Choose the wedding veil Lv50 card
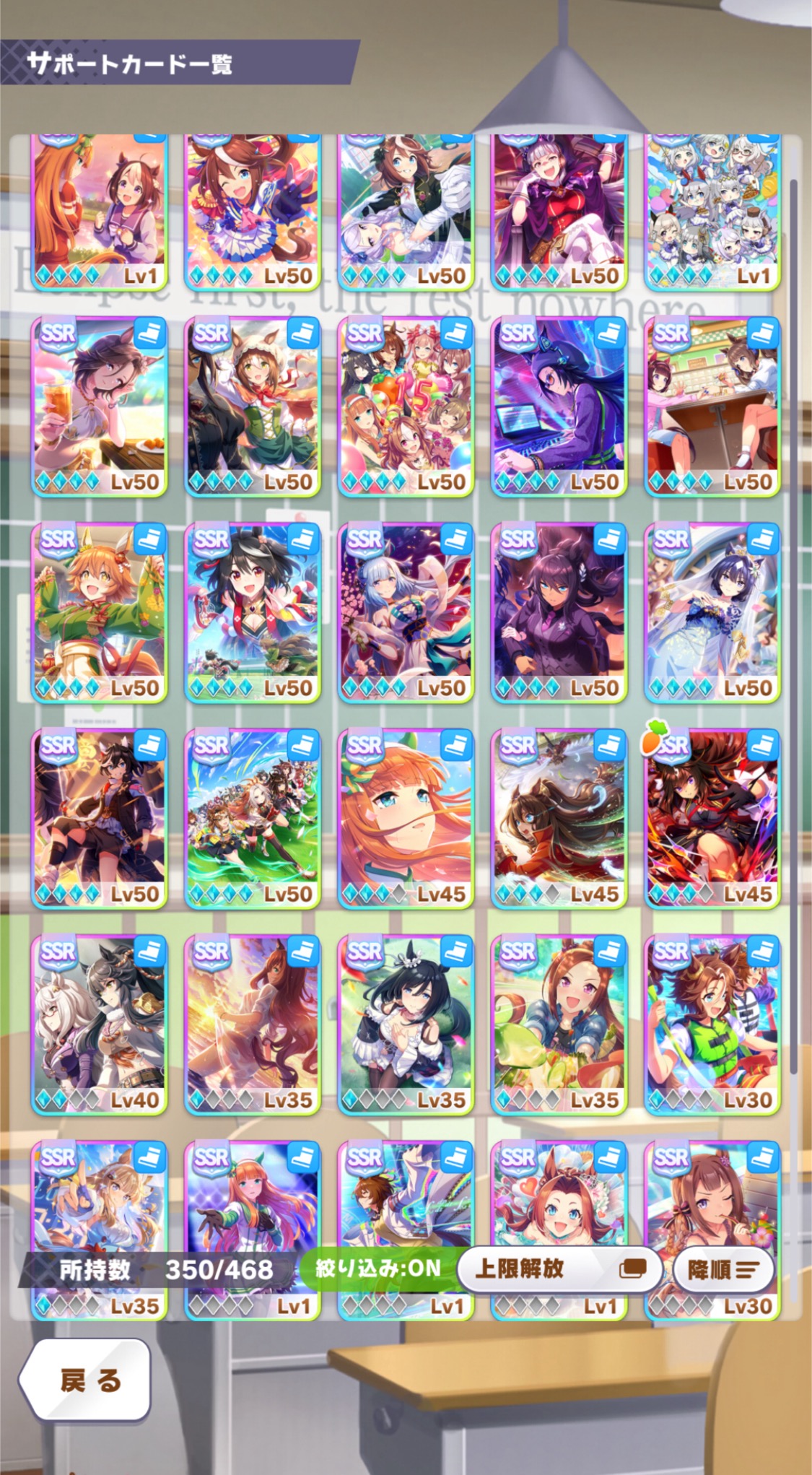Image resolution: width=812 pixels, height=1475 pixels. click(x=712, y=613)
